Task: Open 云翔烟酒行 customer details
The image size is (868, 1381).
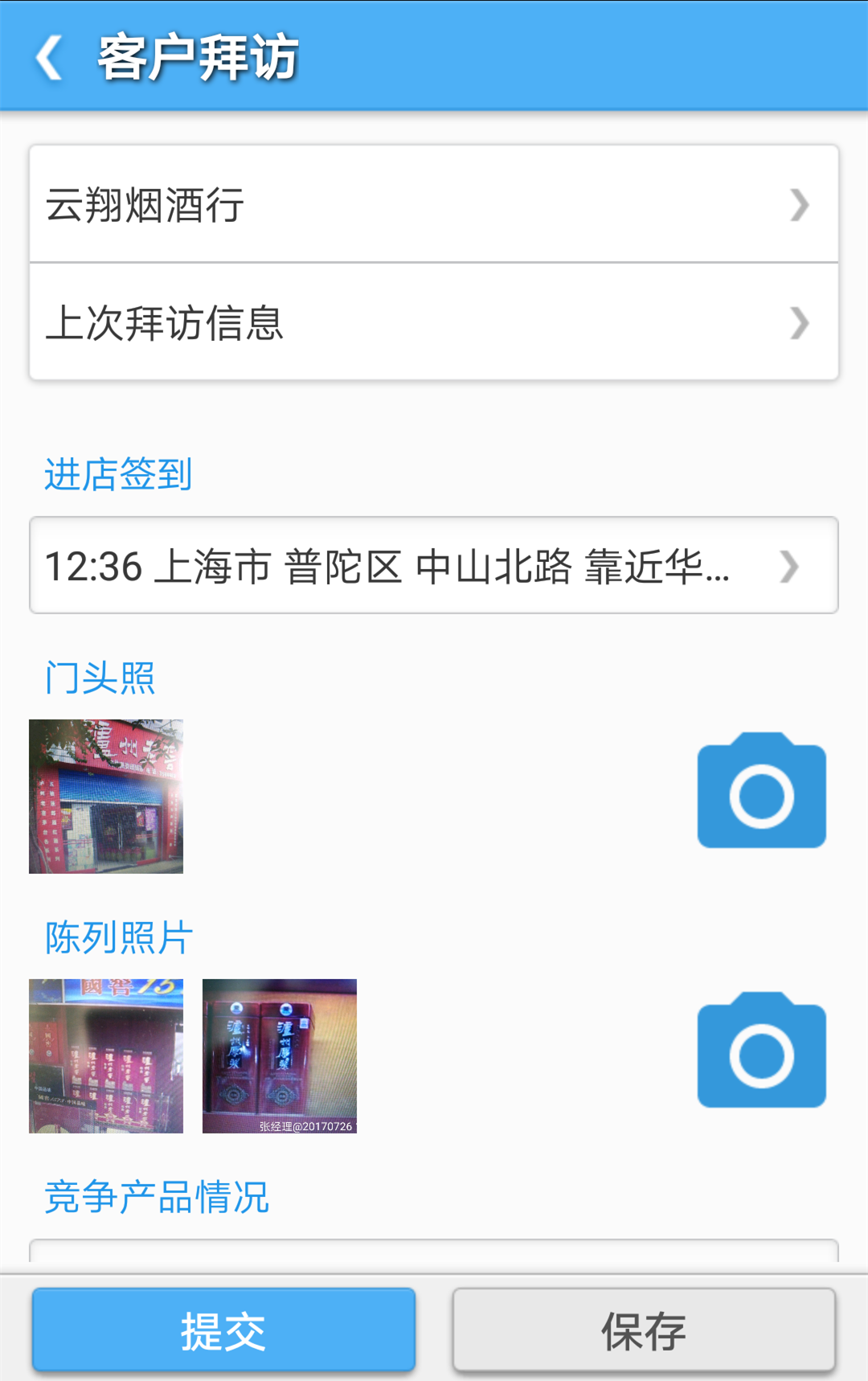Action: tap(434, 204)
